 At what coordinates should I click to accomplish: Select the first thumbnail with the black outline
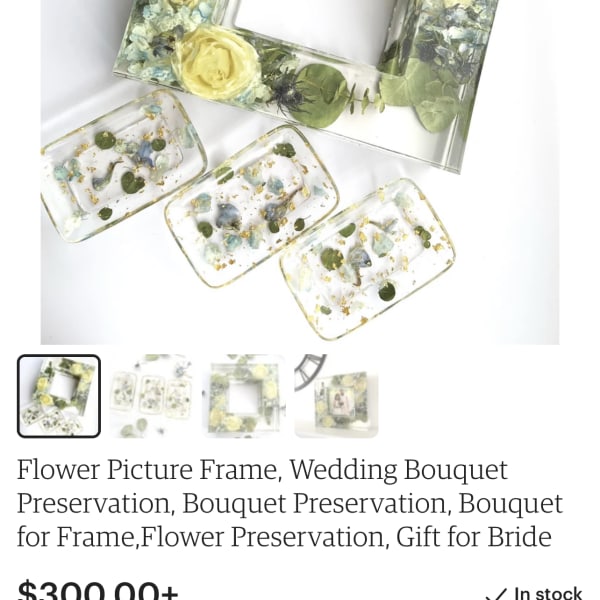[x=59, y=396]
